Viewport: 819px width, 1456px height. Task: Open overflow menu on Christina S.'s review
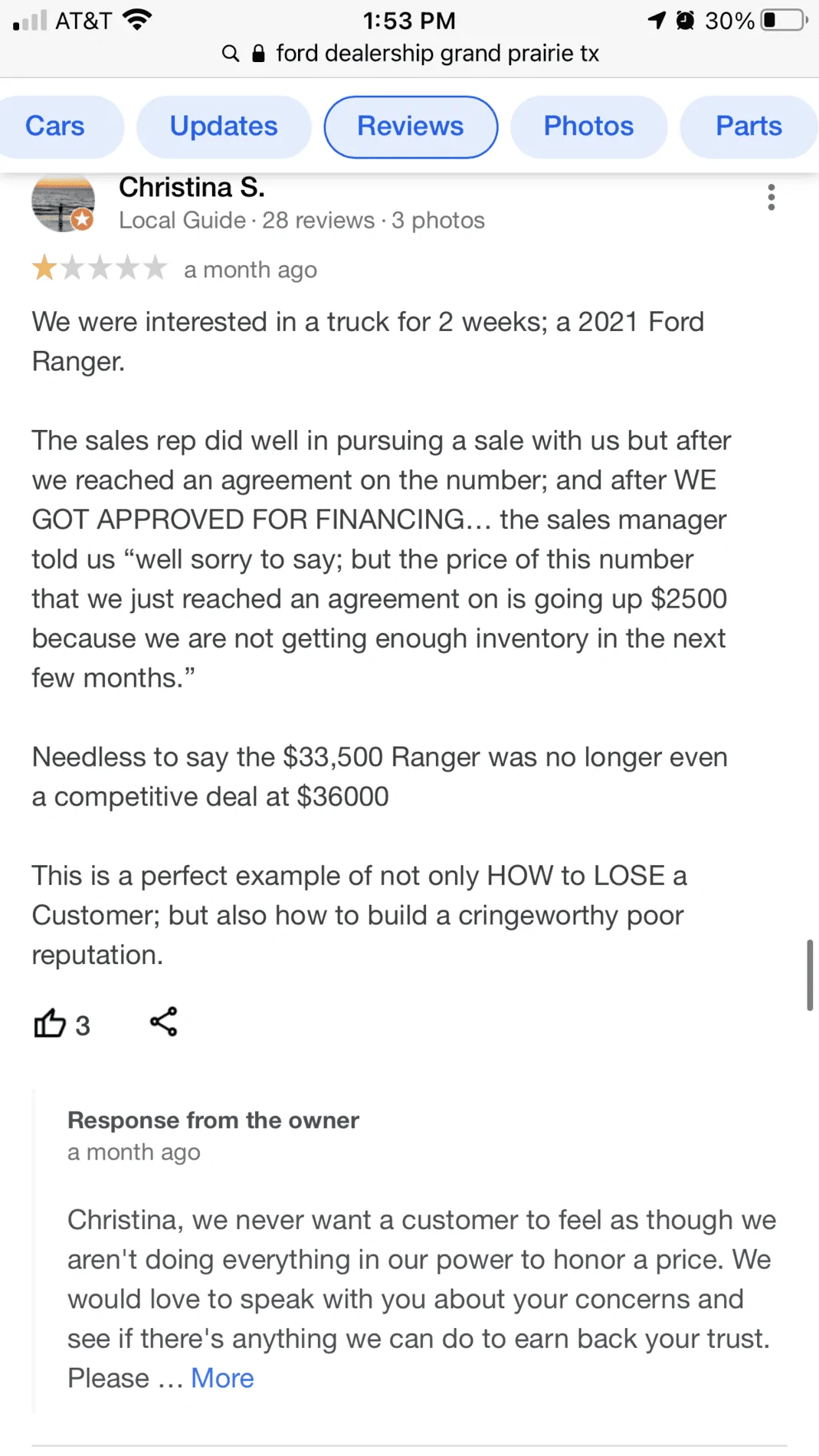(x=771, y=197)
